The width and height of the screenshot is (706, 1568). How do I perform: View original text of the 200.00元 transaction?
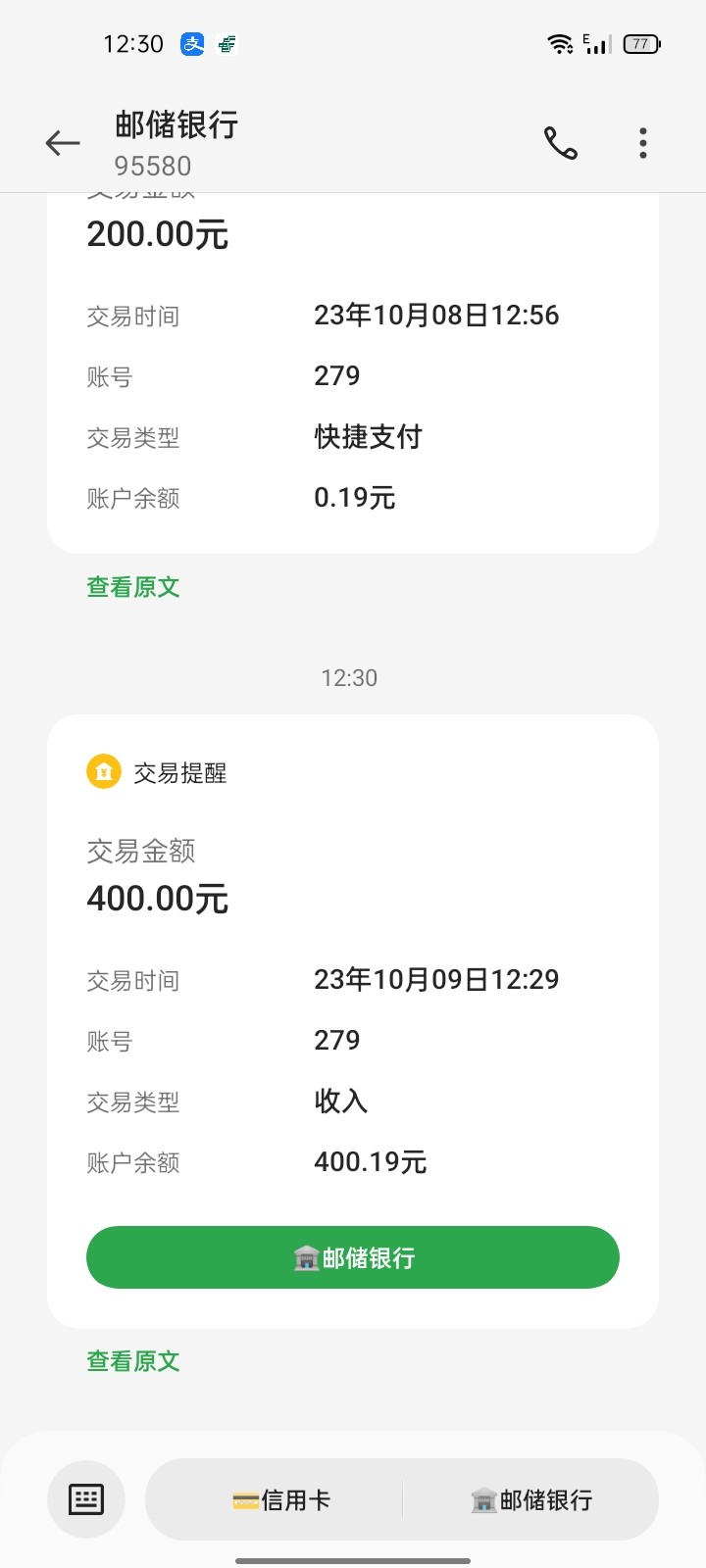click(133, 587)
